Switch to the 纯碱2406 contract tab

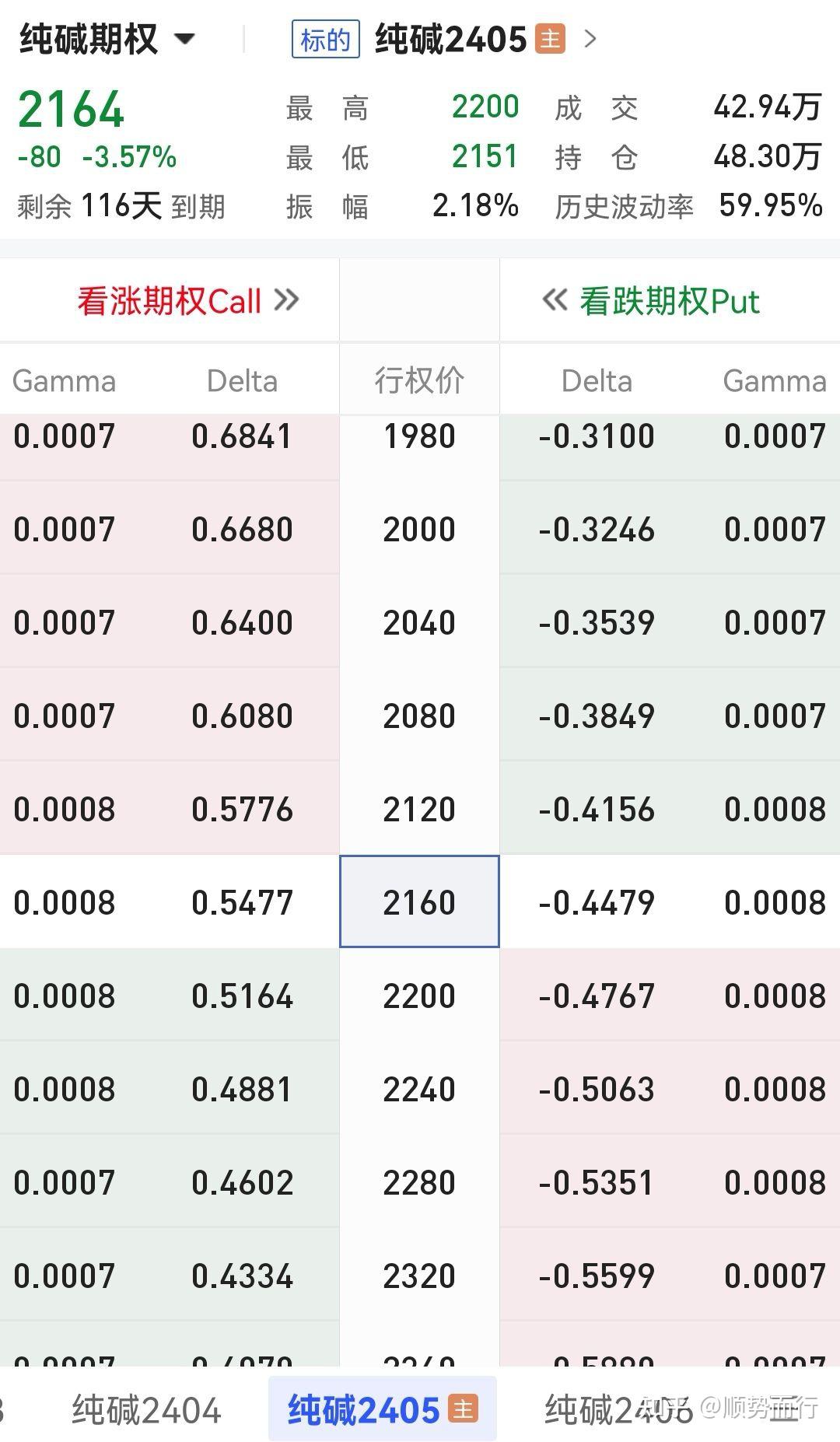click(x=618, y=1409)
